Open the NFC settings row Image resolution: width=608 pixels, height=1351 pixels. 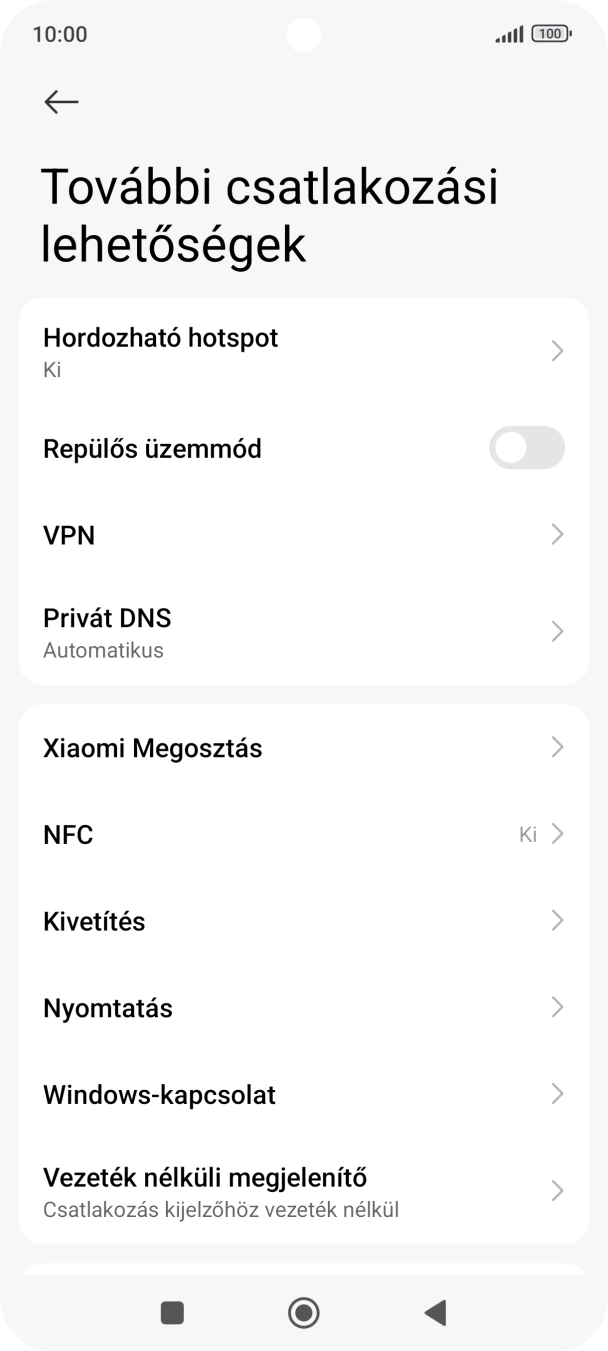point(303,835)
